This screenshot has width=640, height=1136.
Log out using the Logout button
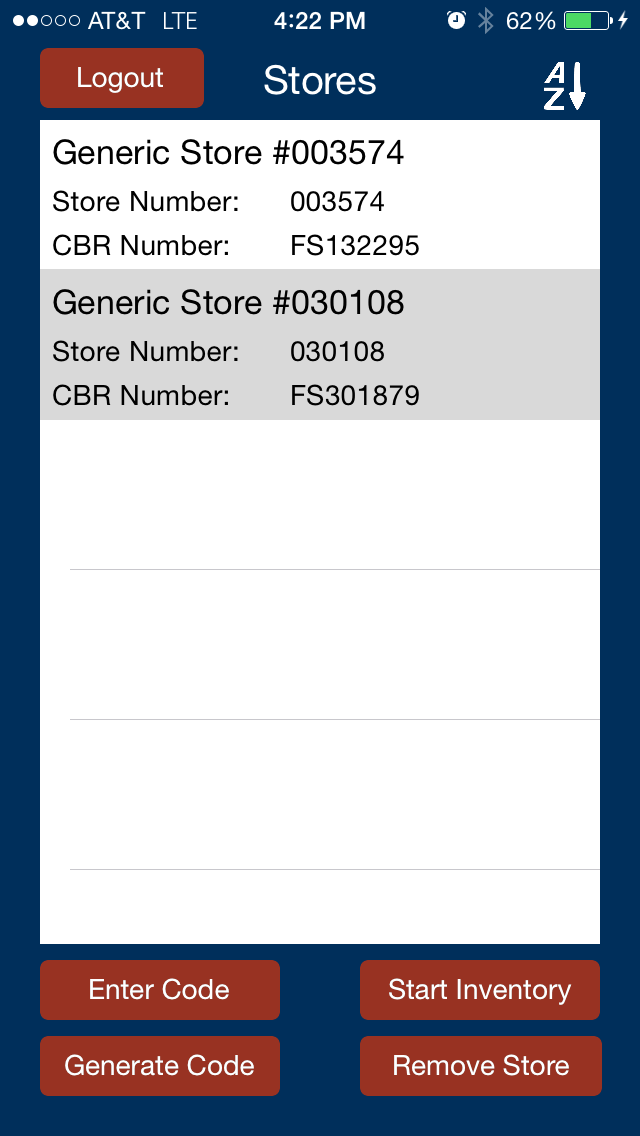click(122, 78)
